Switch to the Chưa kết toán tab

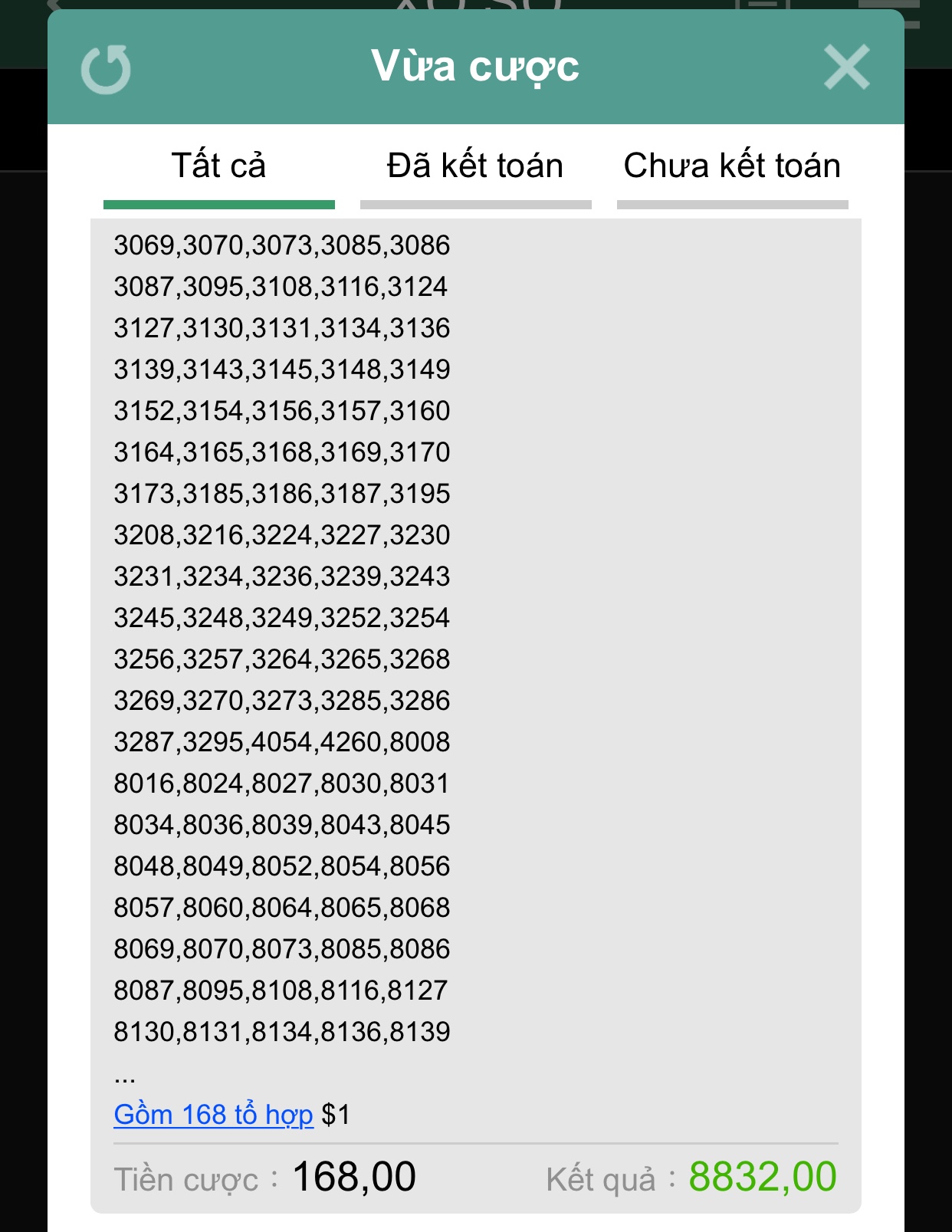tap(732, 166)
